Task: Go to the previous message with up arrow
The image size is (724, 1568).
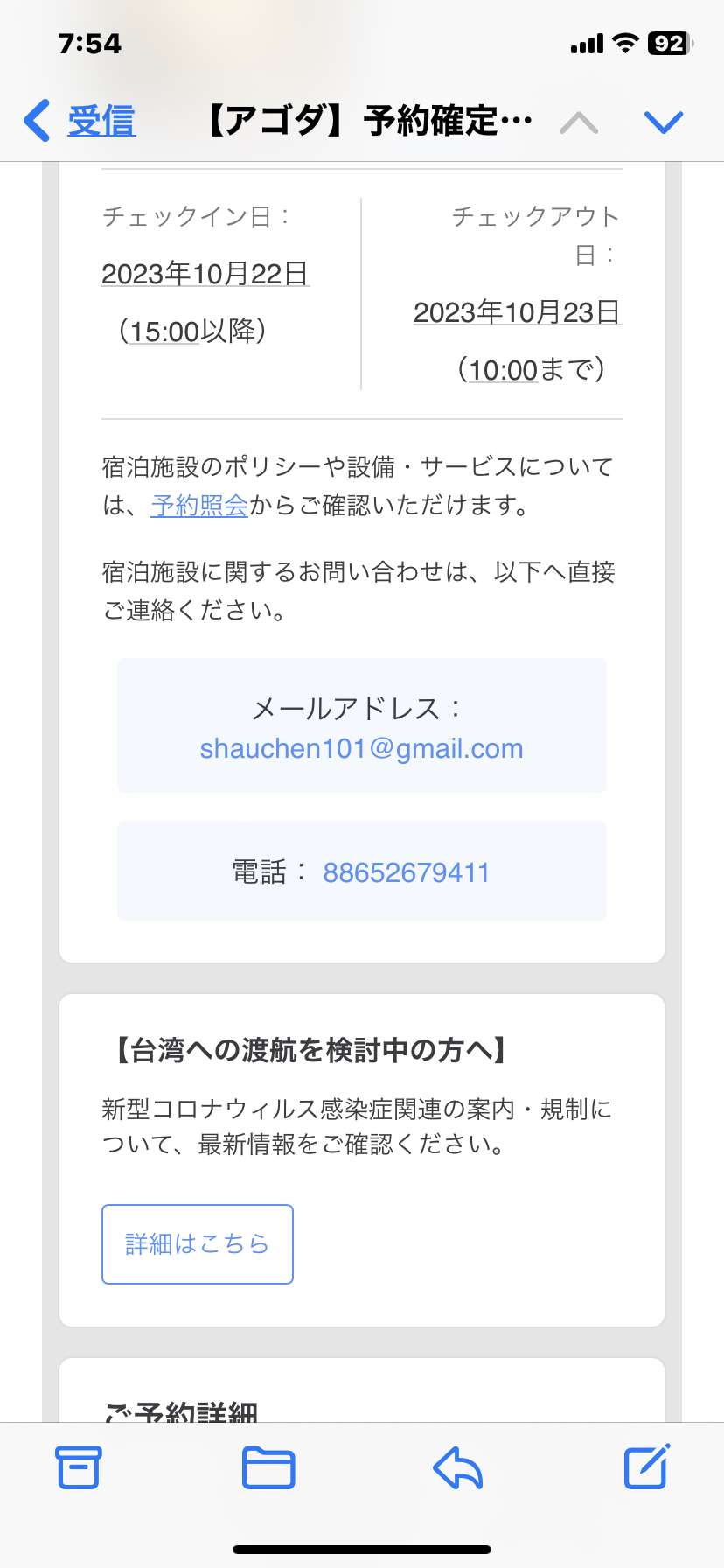Action: tap(579, 122)
